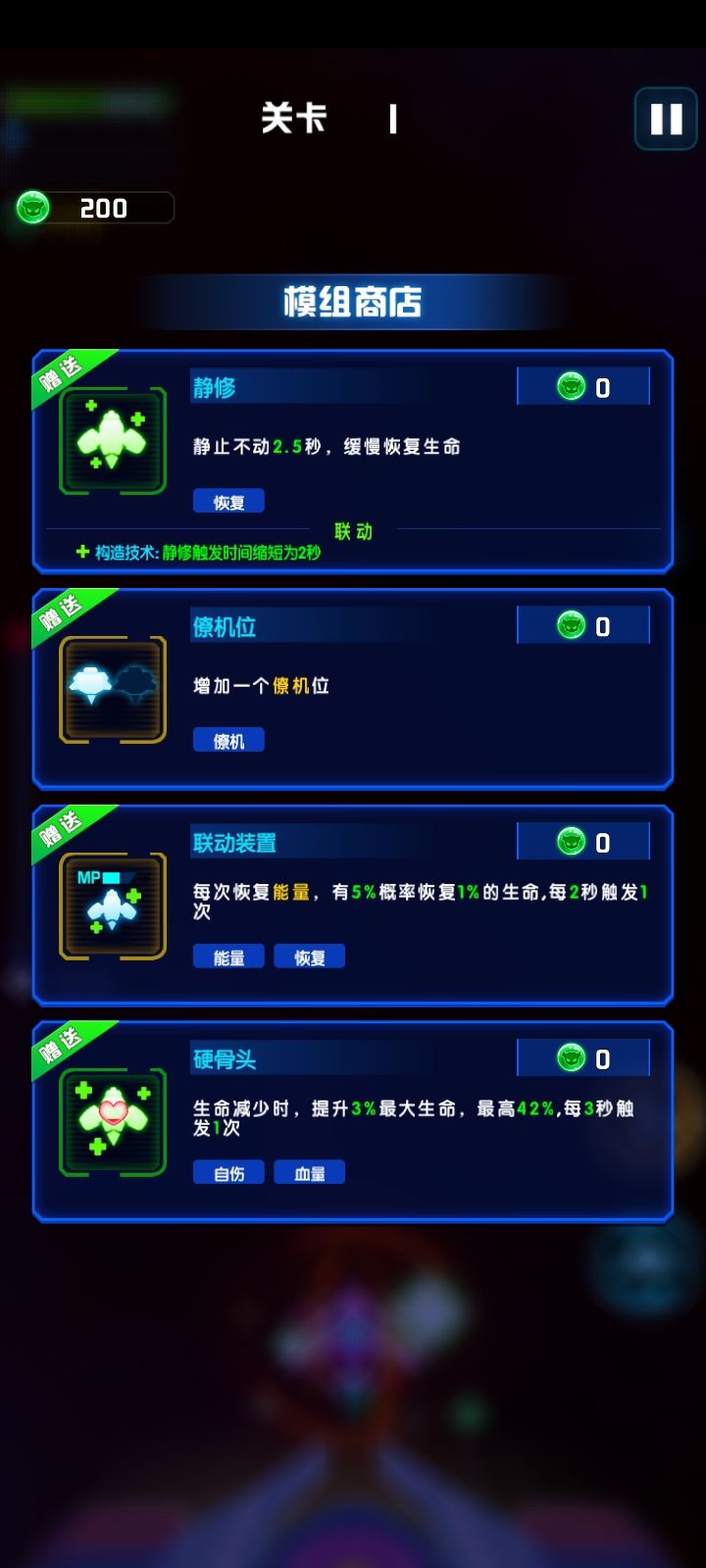Select the 恢复 tag under 静修
706x1568 pixels.
click(x=227, y=501)
